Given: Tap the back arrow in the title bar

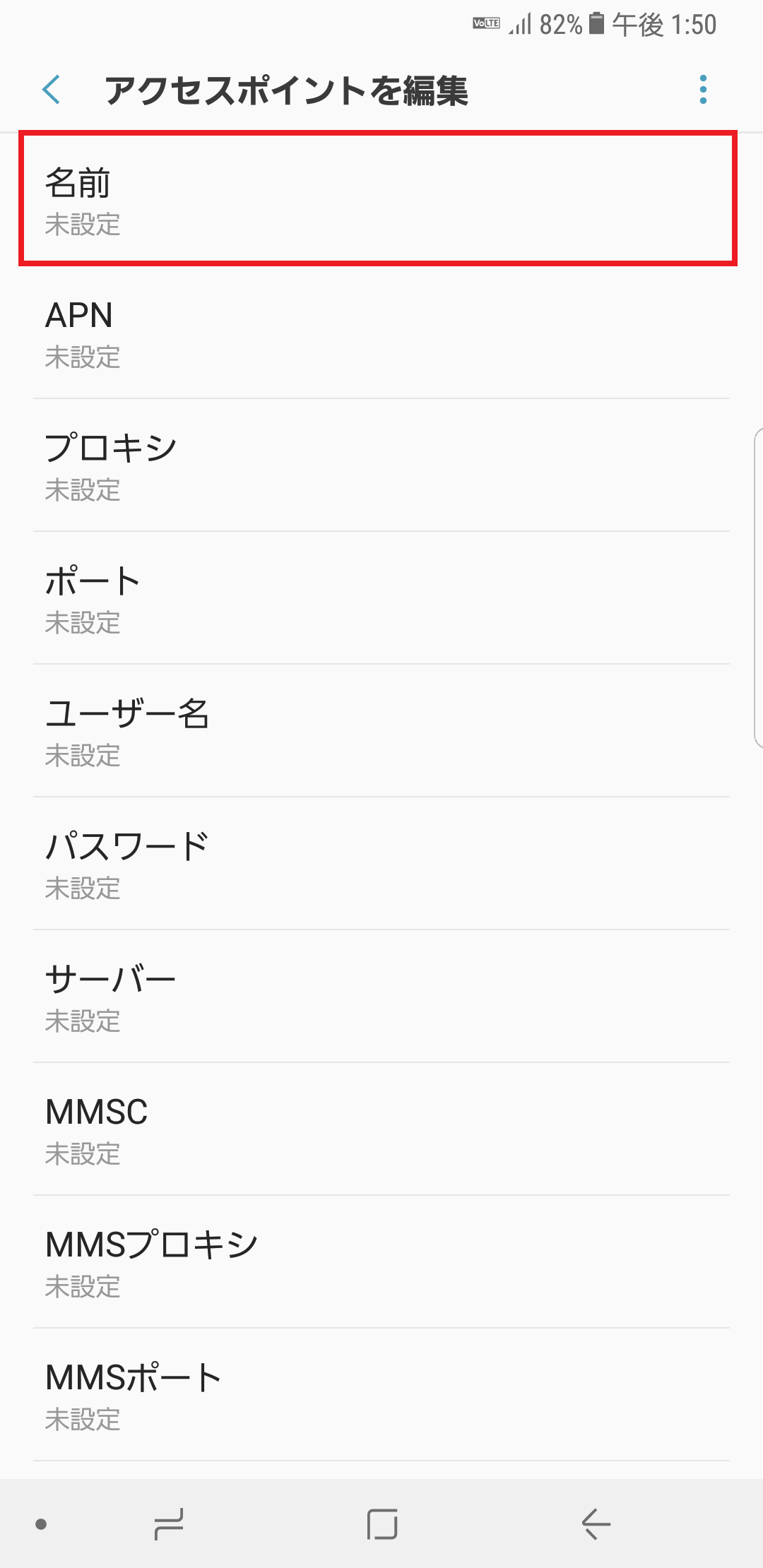Looking at the screenshot, I should pyautogui.click(x=49, y=90).
